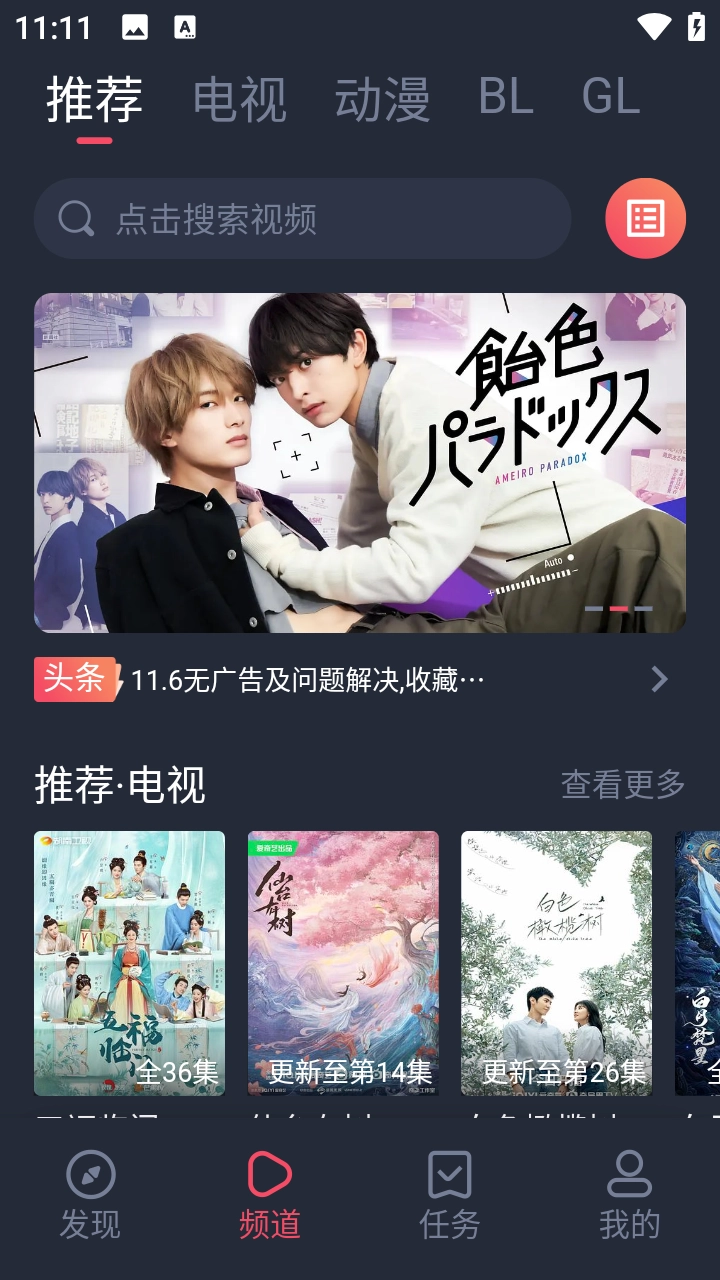The image size is (720, 1280).
Task: Open the show updated to 第14集
Action: pyautogui.click(x=343, y=962)
